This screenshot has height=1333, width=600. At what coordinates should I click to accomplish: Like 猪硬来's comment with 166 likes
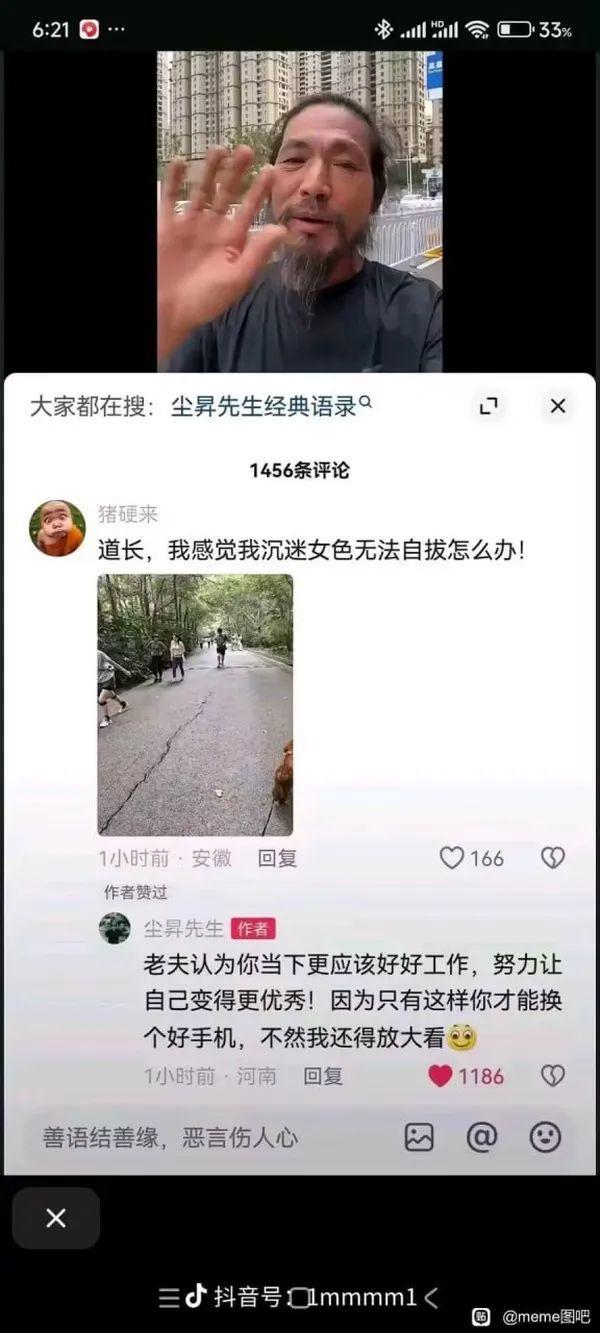[453, 858]
